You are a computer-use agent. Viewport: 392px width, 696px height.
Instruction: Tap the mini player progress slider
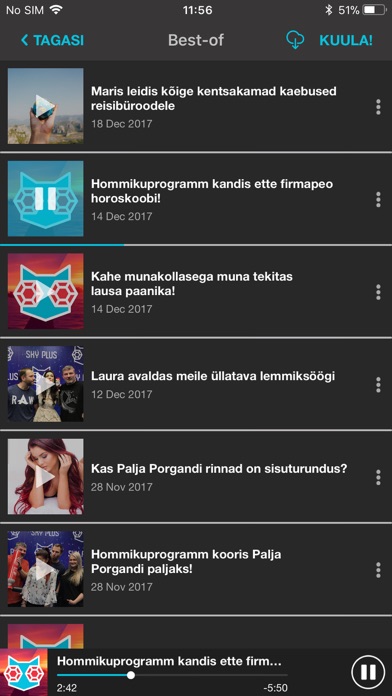point(172,675)
